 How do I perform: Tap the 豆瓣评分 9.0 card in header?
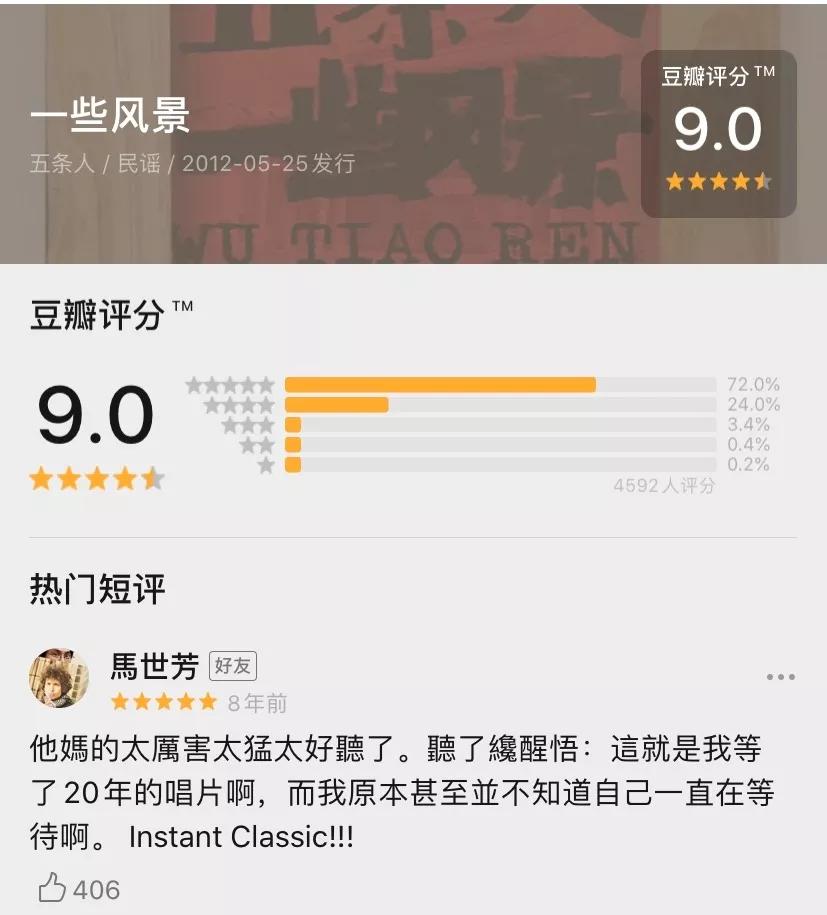click(x=718, y=134)
